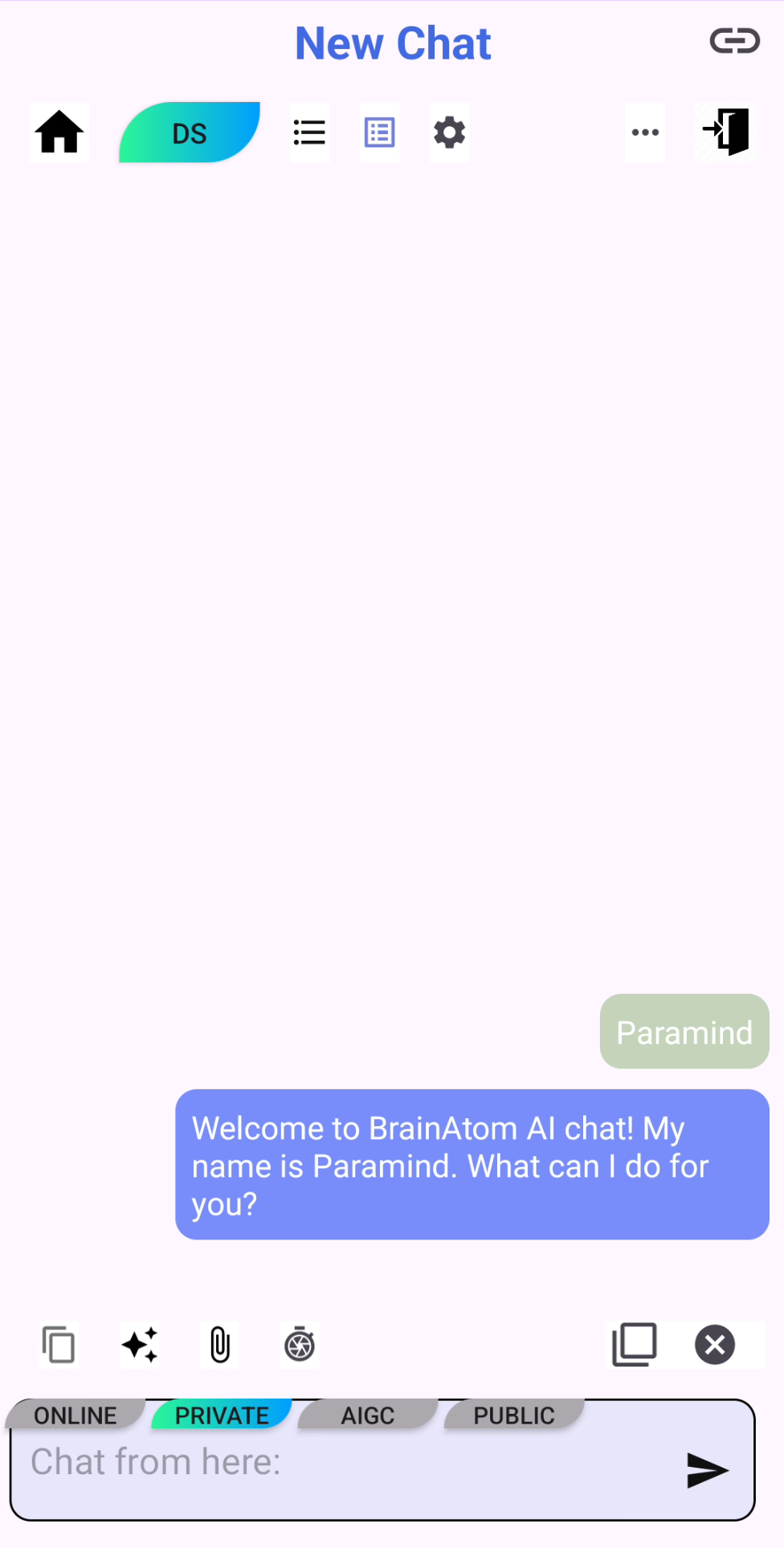
Task: Tap the link icon beside New Chat
Action: click(x=734, y=41)
